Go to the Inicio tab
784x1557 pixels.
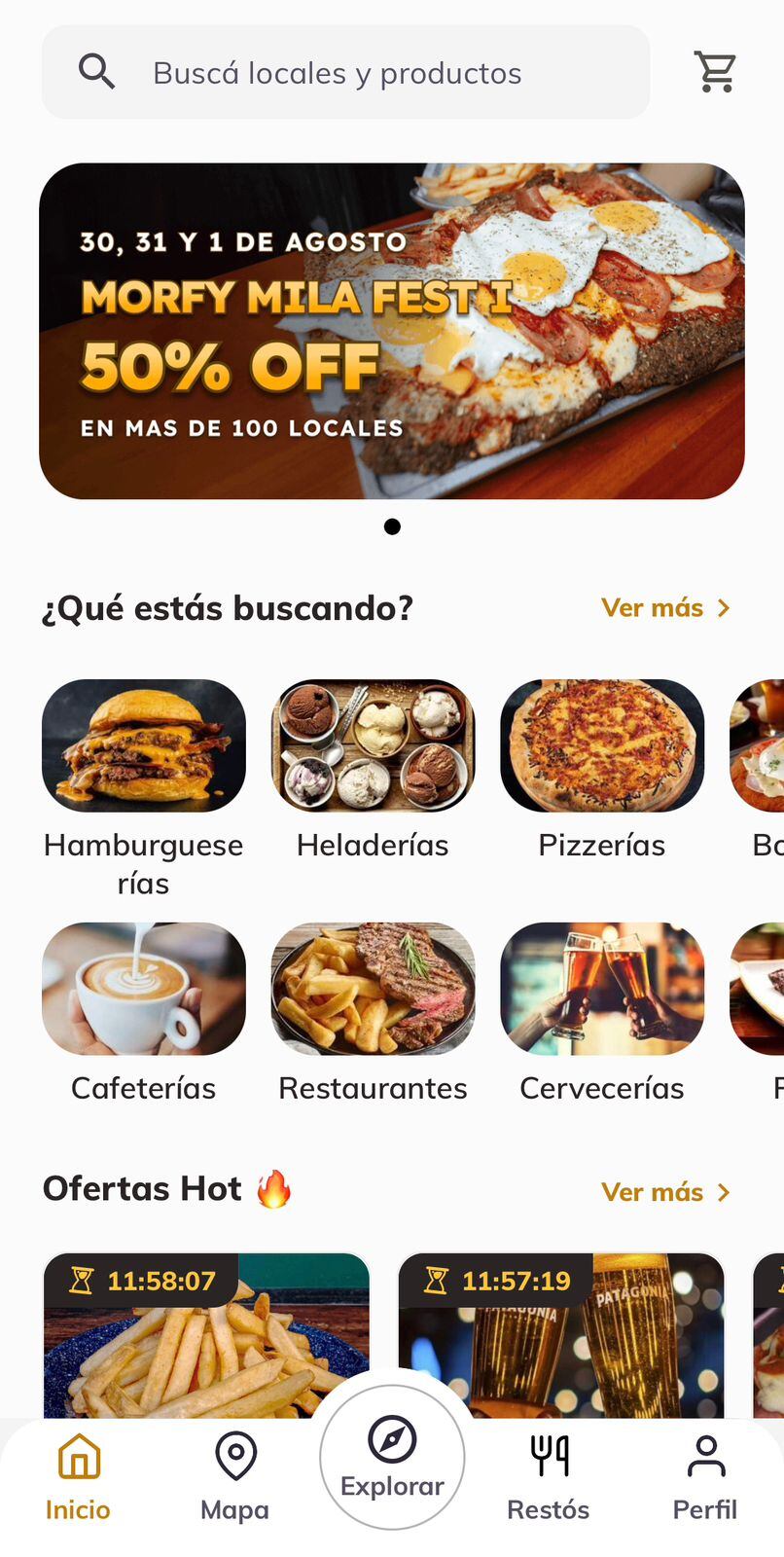(78, 1476)
